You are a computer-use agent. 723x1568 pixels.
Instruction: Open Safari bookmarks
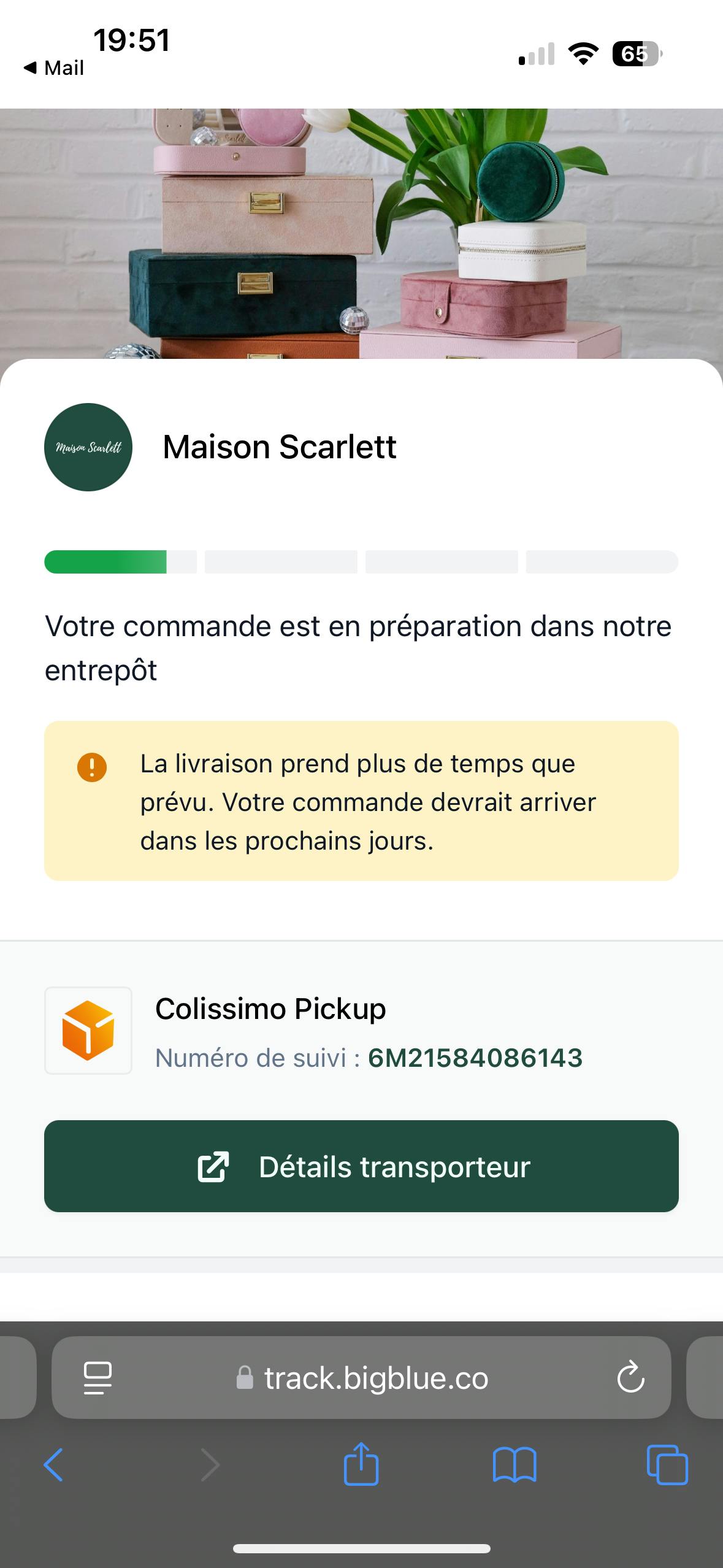(515, 1465)
